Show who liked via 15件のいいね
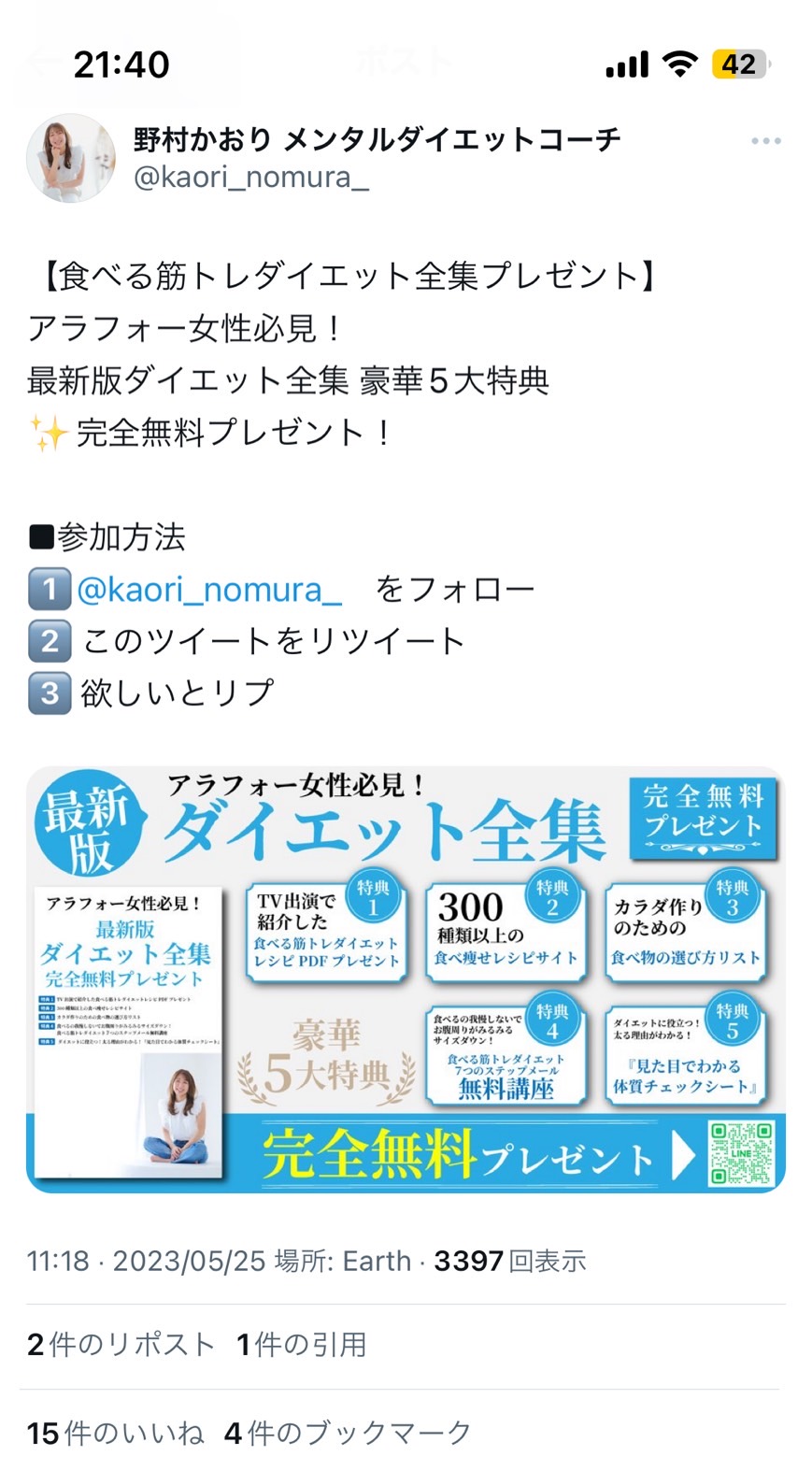Viewport: 812px width, 1470px height. point(115,1433)
